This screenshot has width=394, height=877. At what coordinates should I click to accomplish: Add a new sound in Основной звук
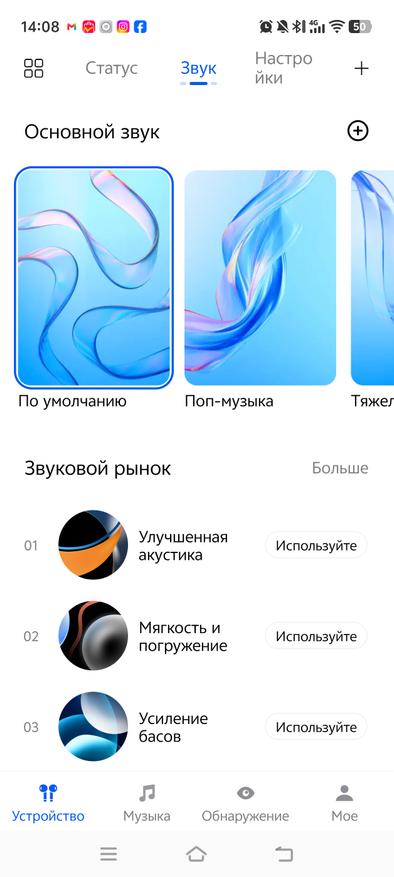(x=358, y=131)
